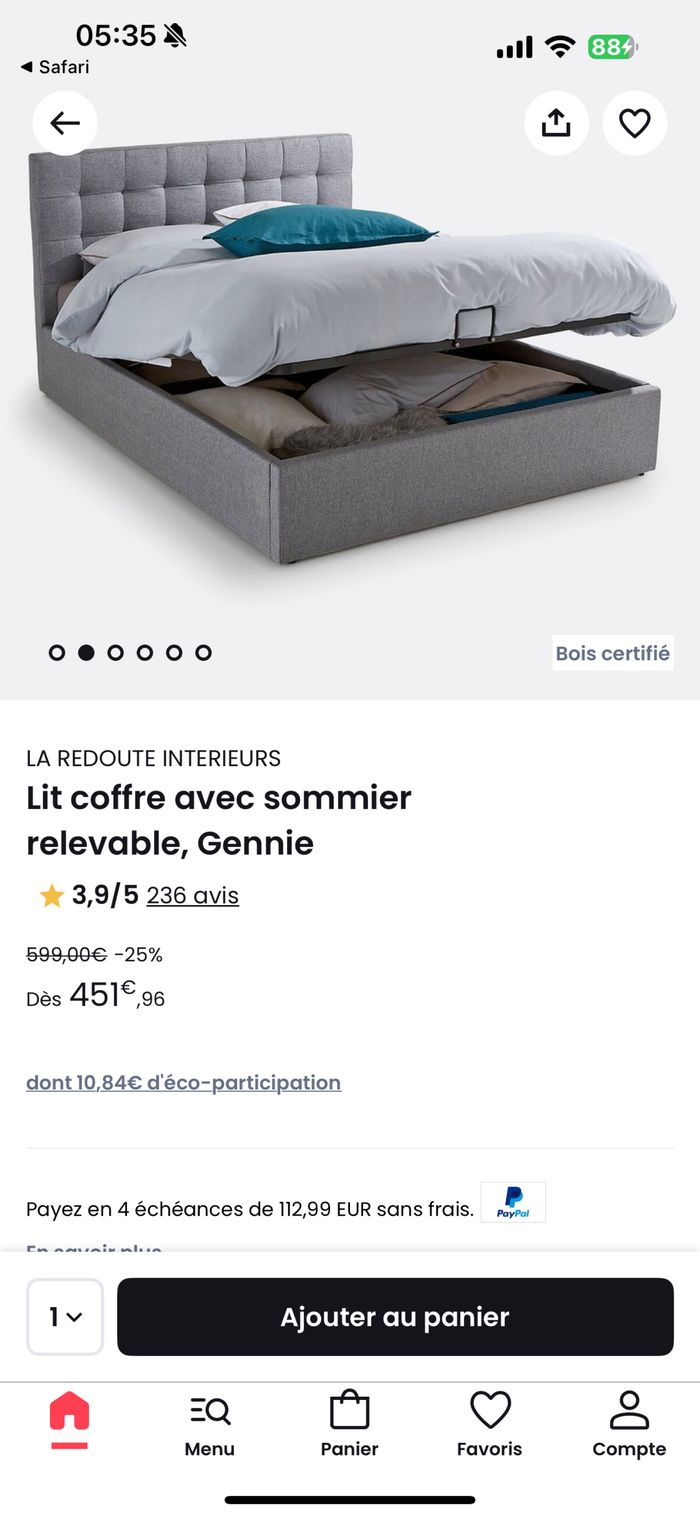Screen dimensions: 700x1517
Task: Share this bed product
Action: point(556,123)
